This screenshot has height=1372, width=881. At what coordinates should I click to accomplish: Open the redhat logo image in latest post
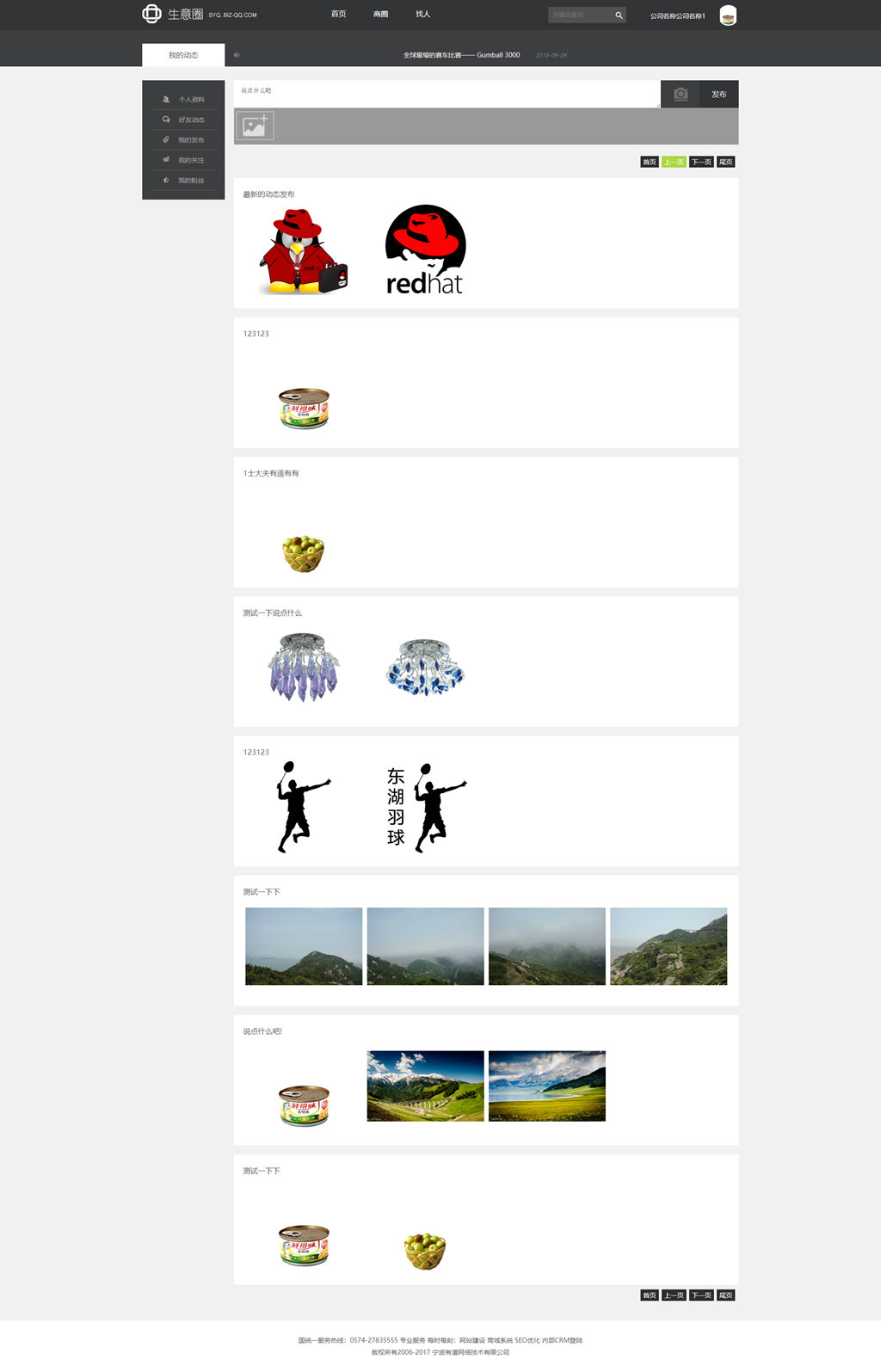click(425, 251)
